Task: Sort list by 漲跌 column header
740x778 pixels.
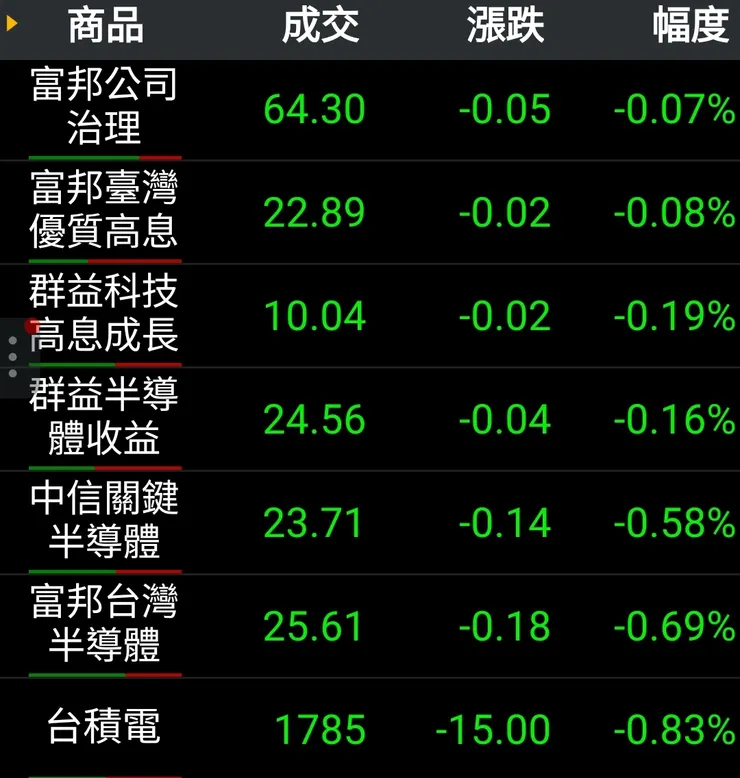Action: pyautogui.click(x=505, y=27)
